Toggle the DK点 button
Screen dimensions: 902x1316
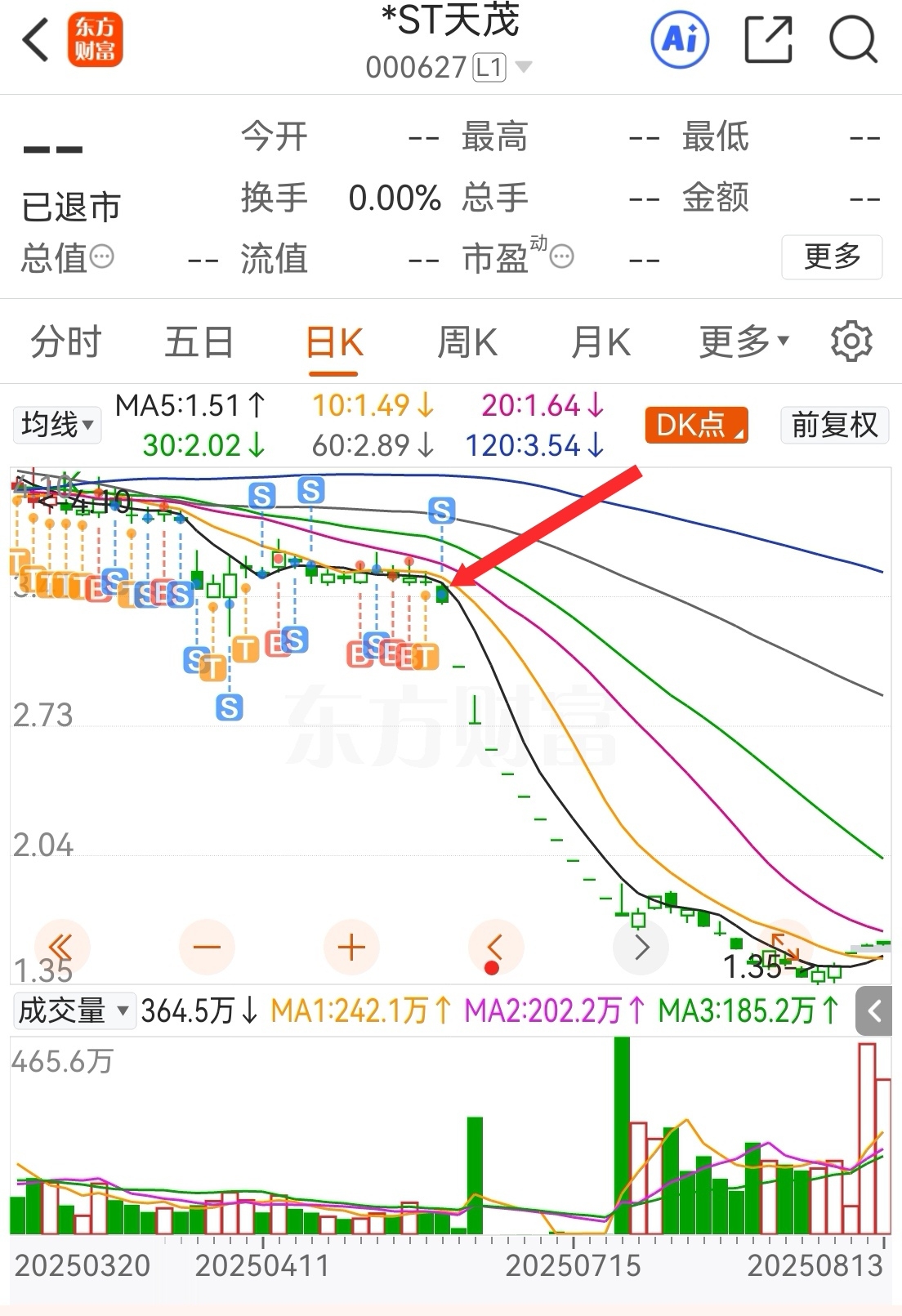pos(696,425)
